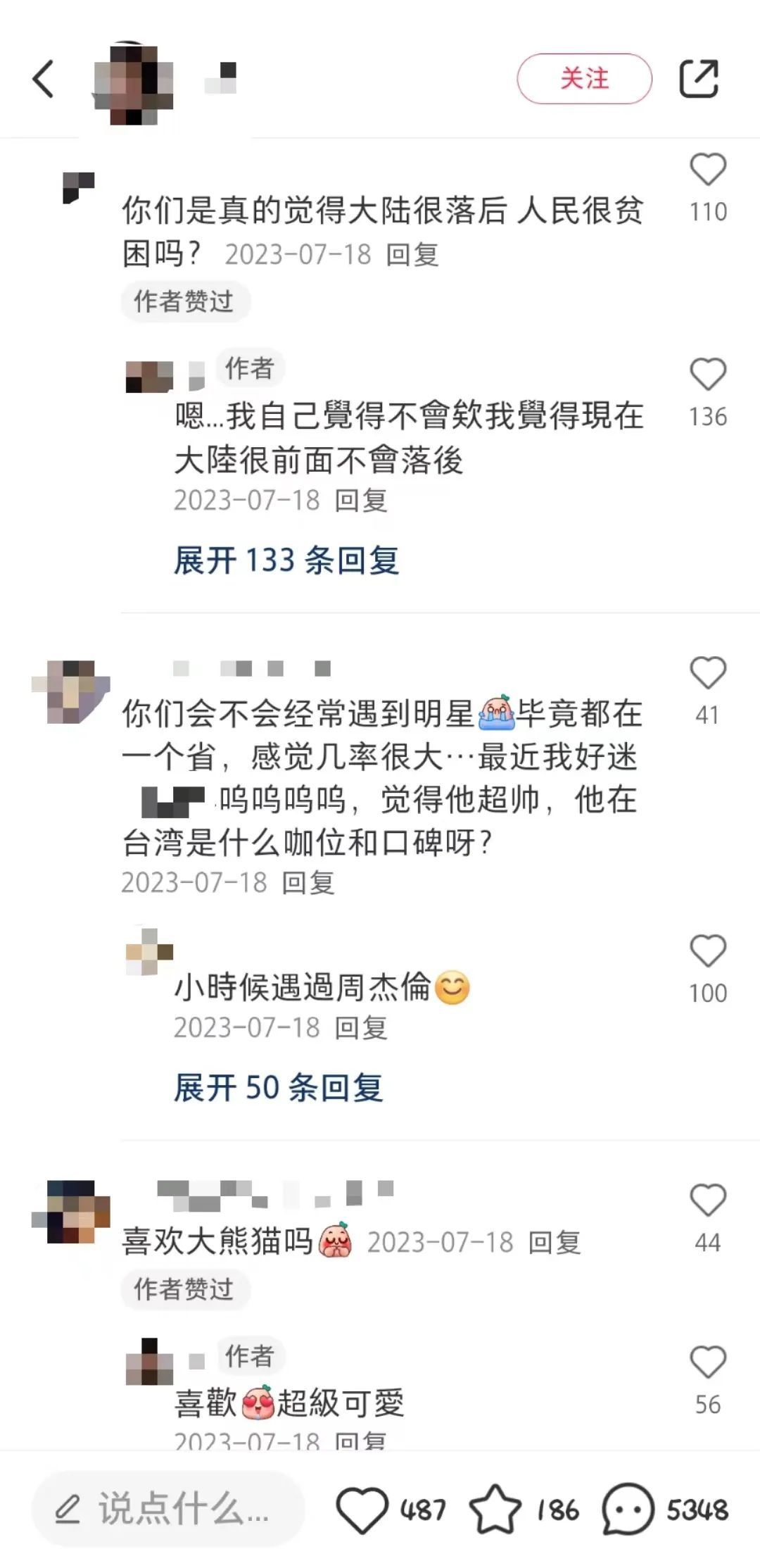Open the post author's avatar in header
Viewport: 760px width, 1568px height.
pos(134,83)
